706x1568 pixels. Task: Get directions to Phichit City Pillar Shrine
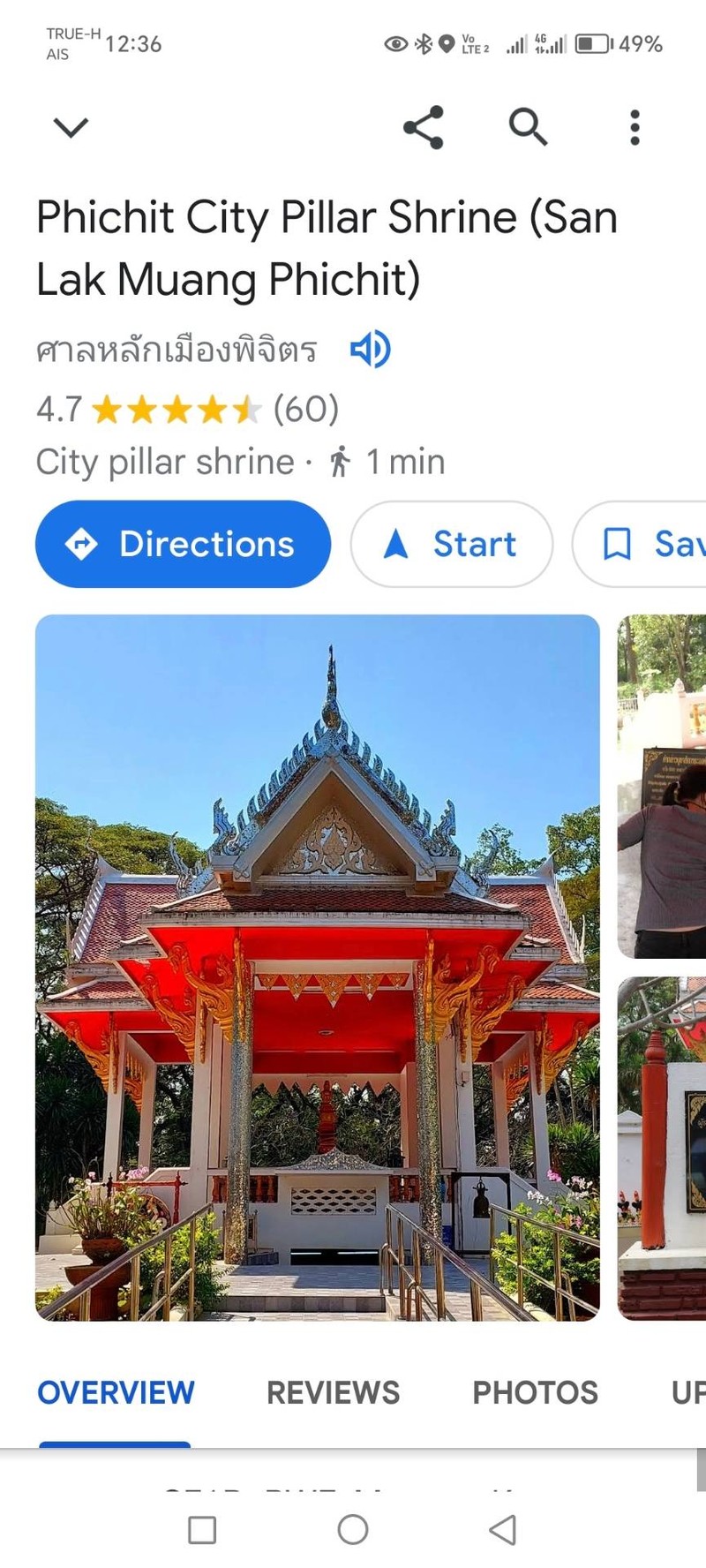coord(183,544)
